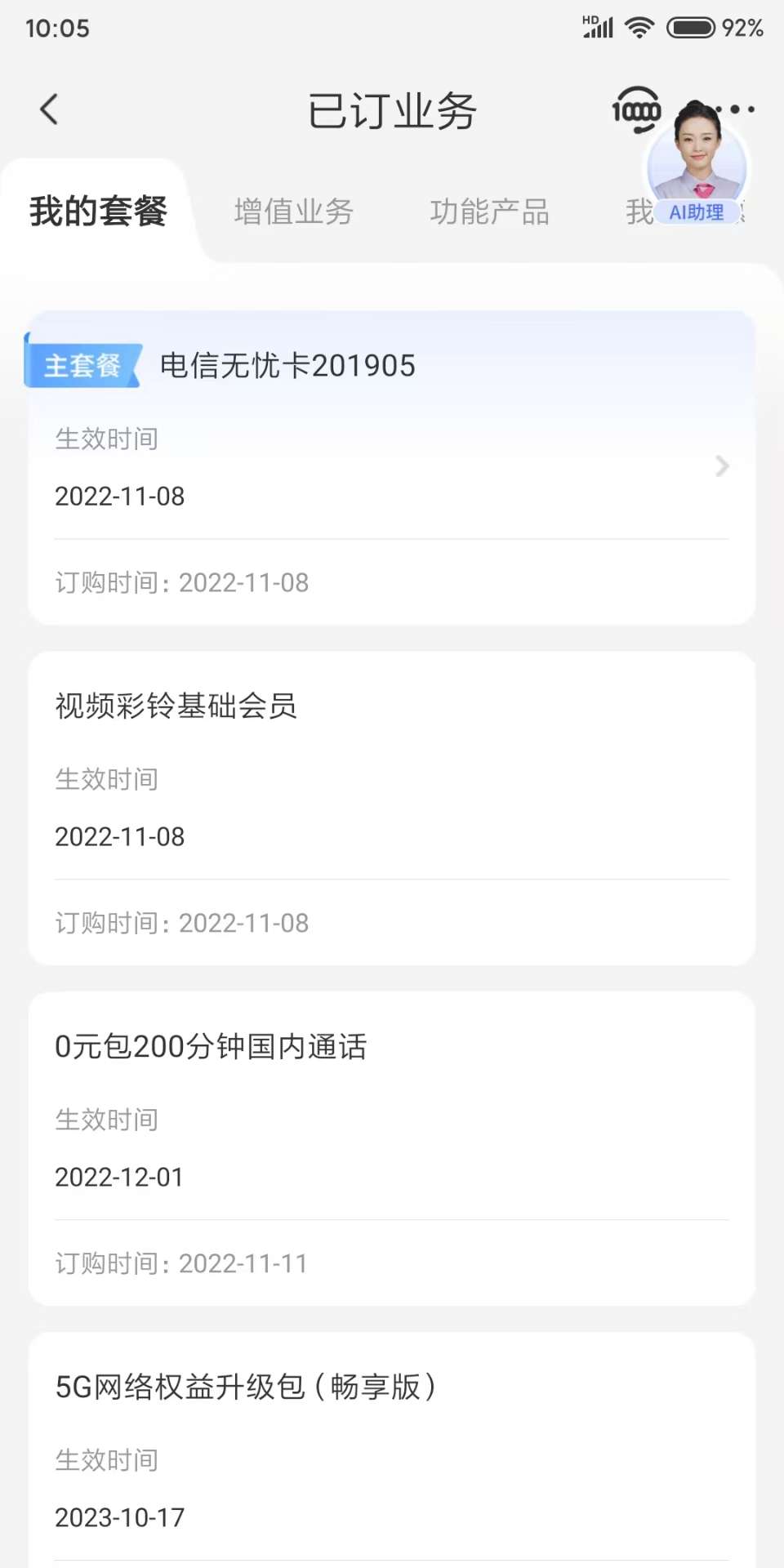Screen dimensions: 784x1568
Task: Switch to the 增值业务 tab
Action: click(293, 212)
